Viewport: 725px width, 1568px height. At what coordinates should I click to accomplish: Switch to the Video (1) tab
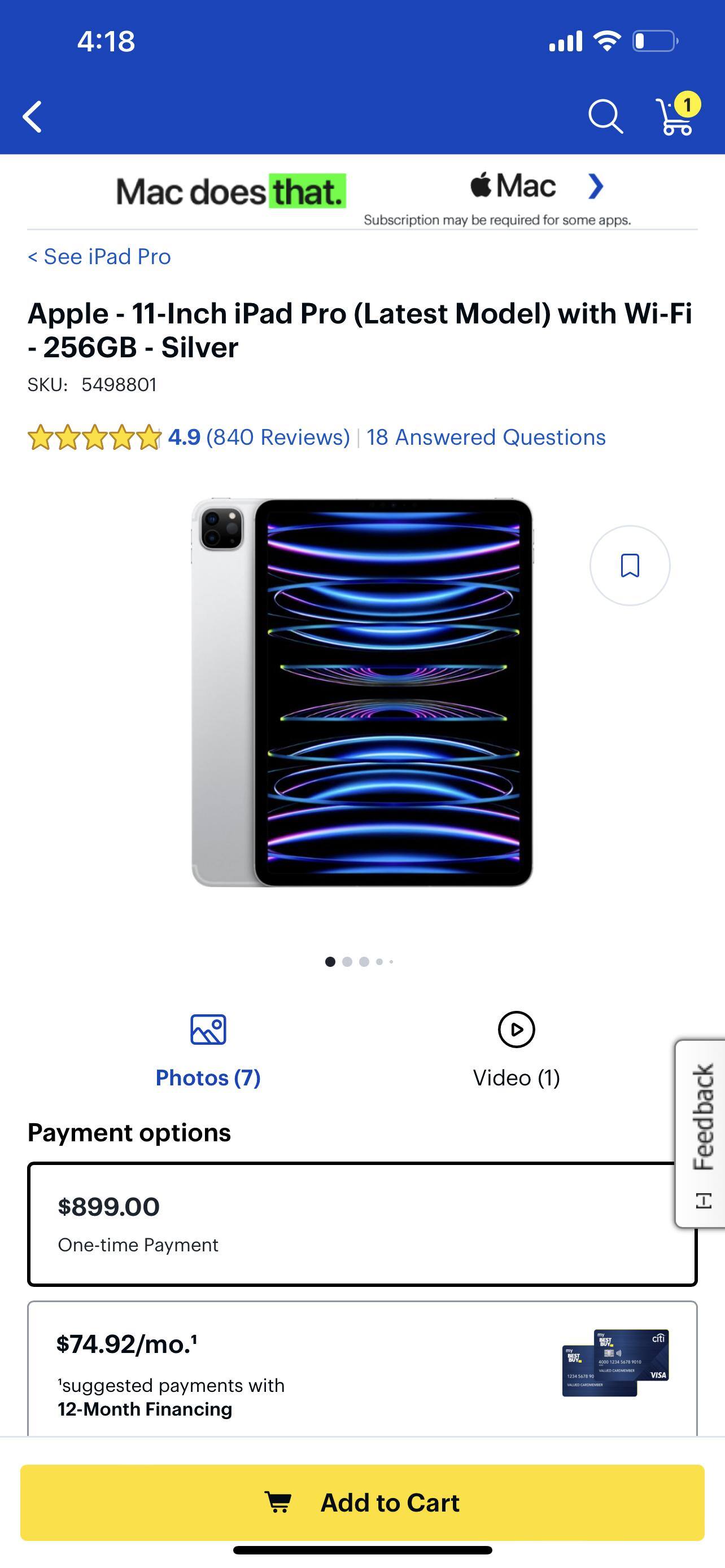[516, 1078]
